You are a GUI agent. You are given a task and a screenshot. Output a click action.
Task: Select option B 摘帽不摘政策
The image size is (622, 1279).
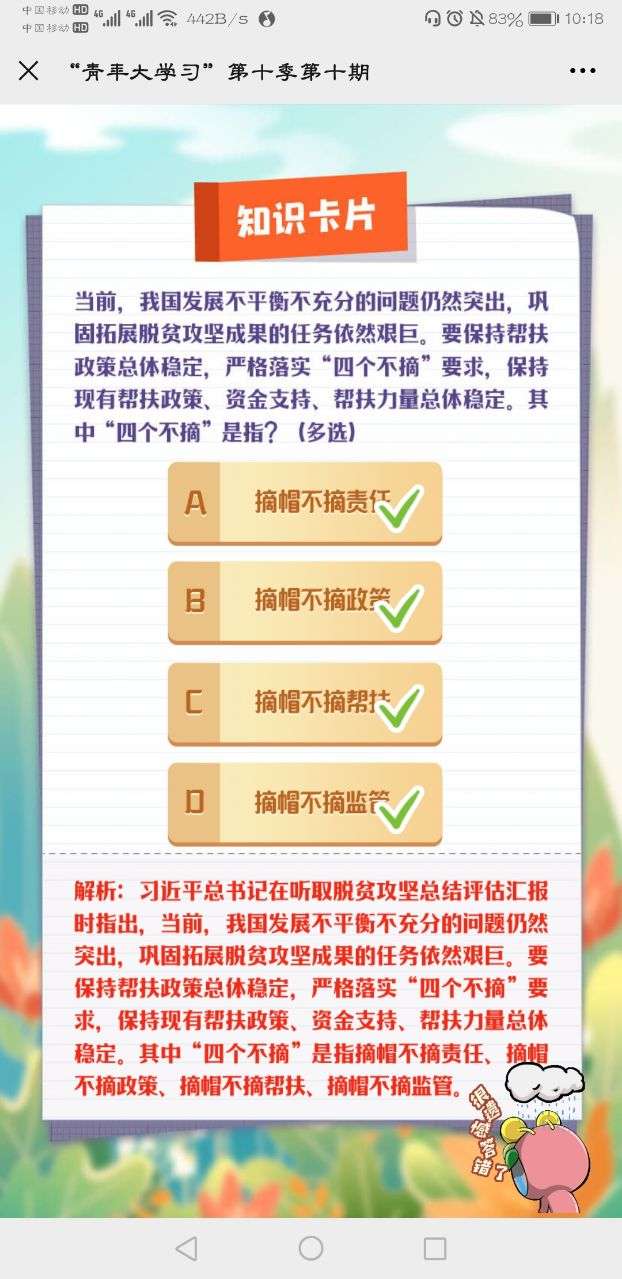(304, 601)
